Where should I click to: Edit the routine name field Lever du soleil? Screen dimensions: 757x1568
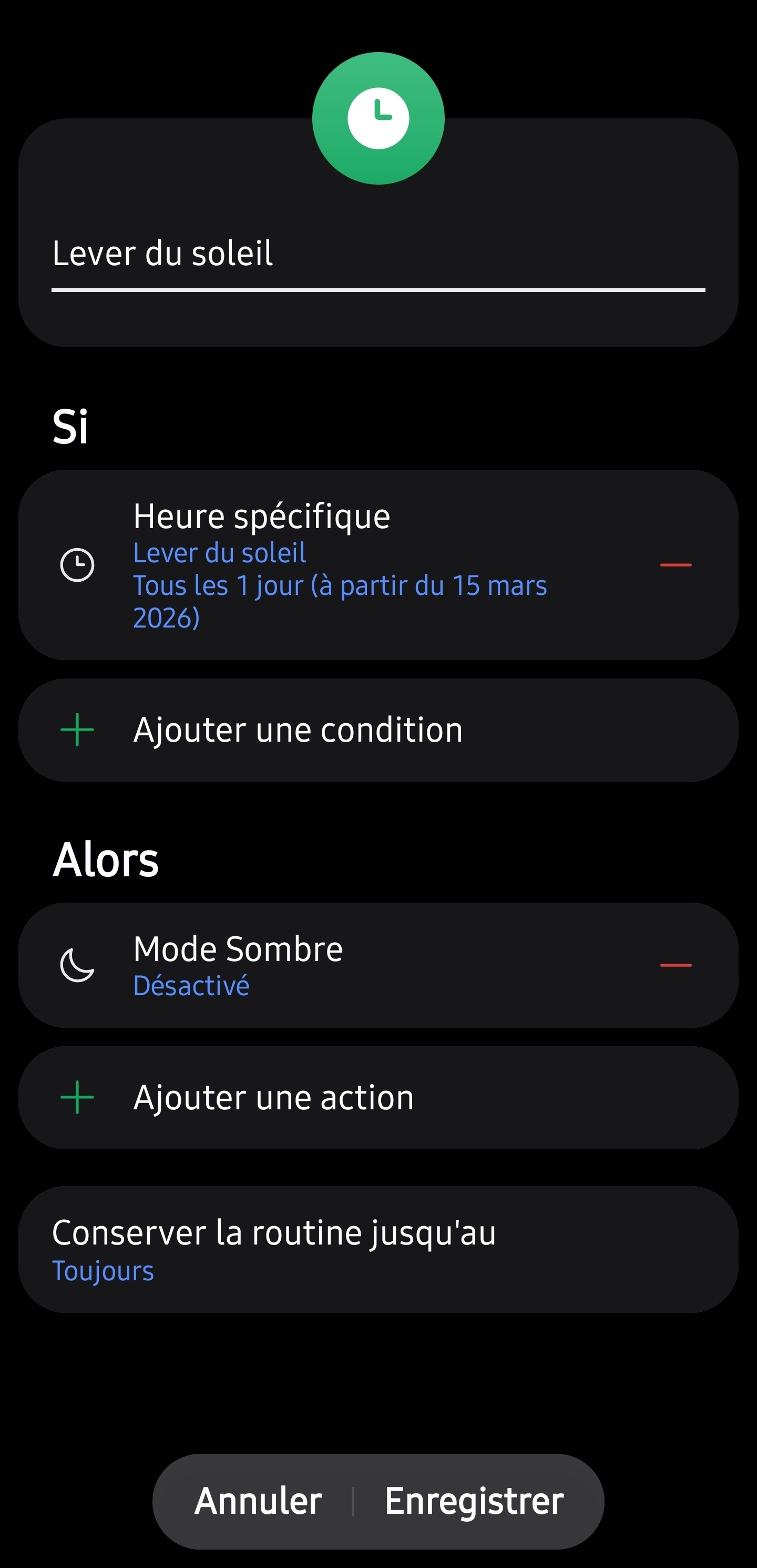377,253
